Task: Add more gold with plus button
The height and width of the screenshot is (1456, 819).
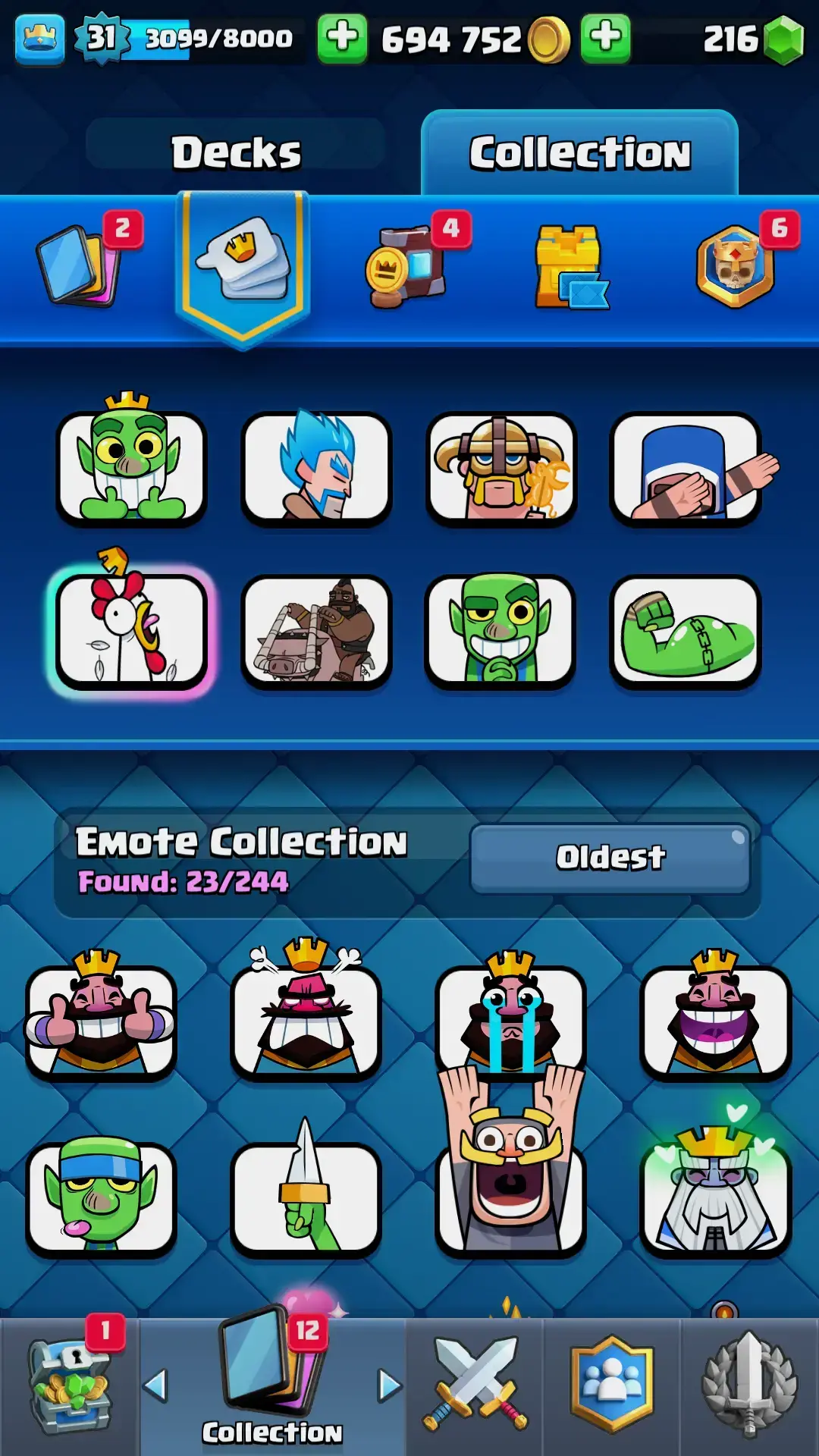Action: 605,38
